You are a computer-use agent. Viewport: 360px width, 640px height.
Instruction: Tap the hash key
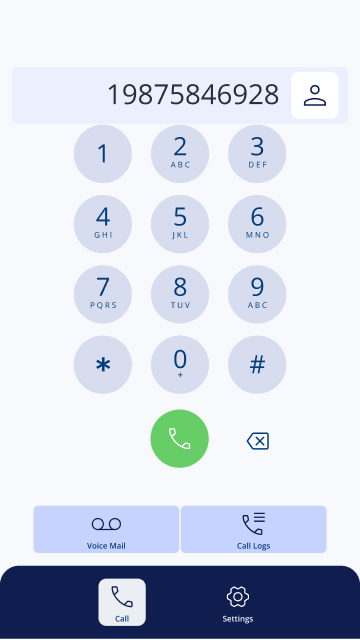click(x=257, y=364)
